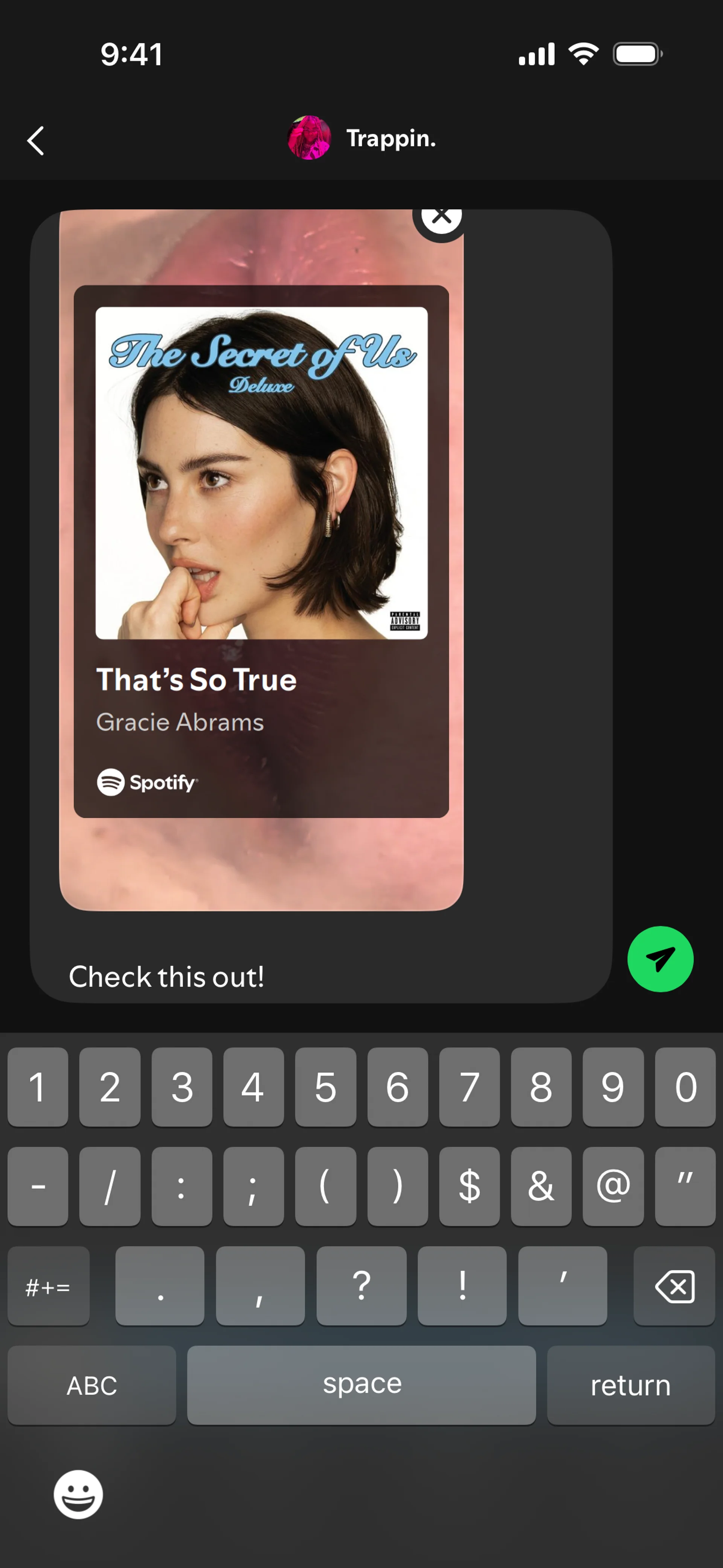The width and height of the screenshot is (723, 1568).
Task: Tap the space bar
Action: tap(361, 1385)
